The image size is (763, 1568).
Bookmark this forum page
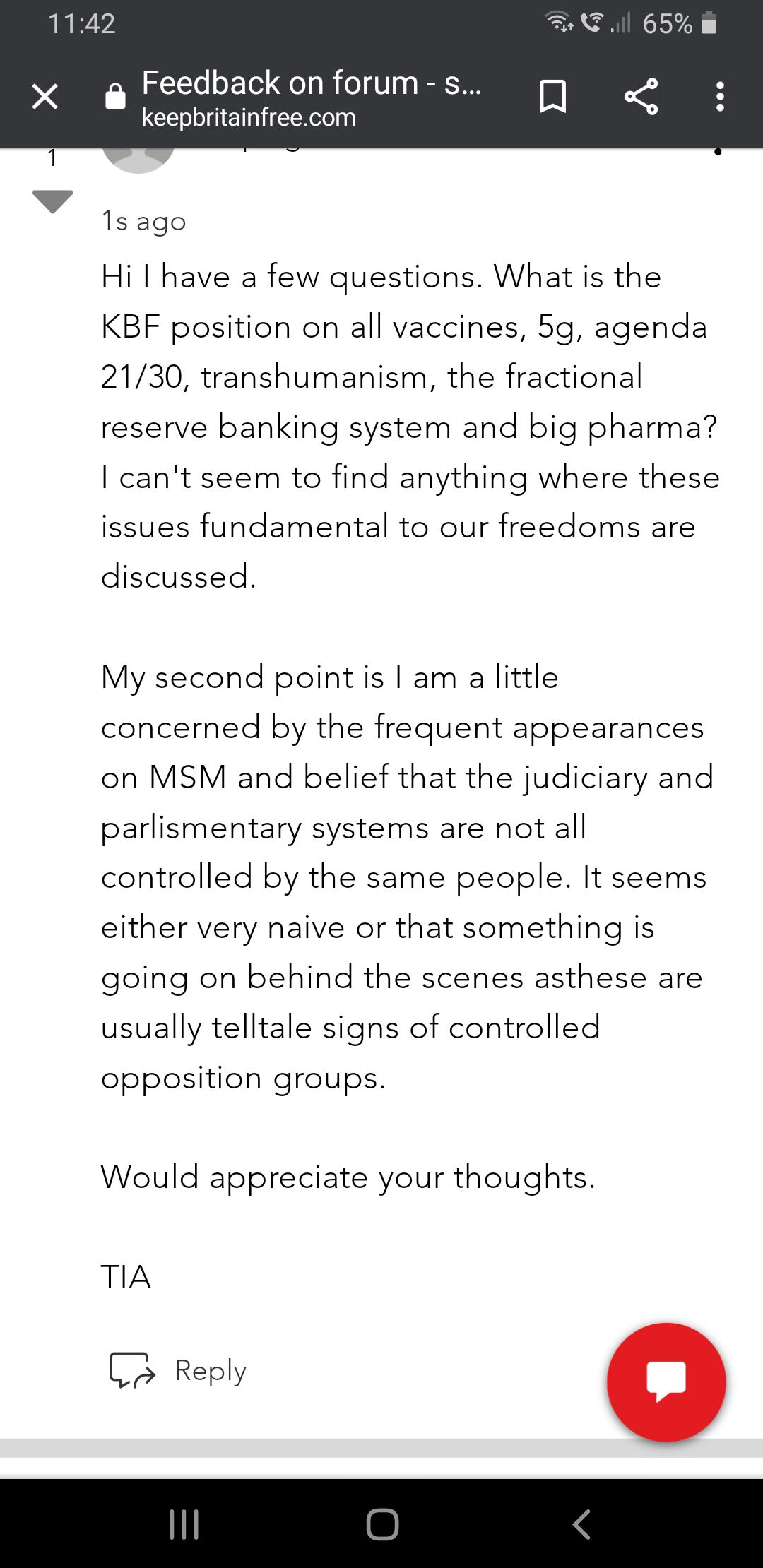pos(552,96)
